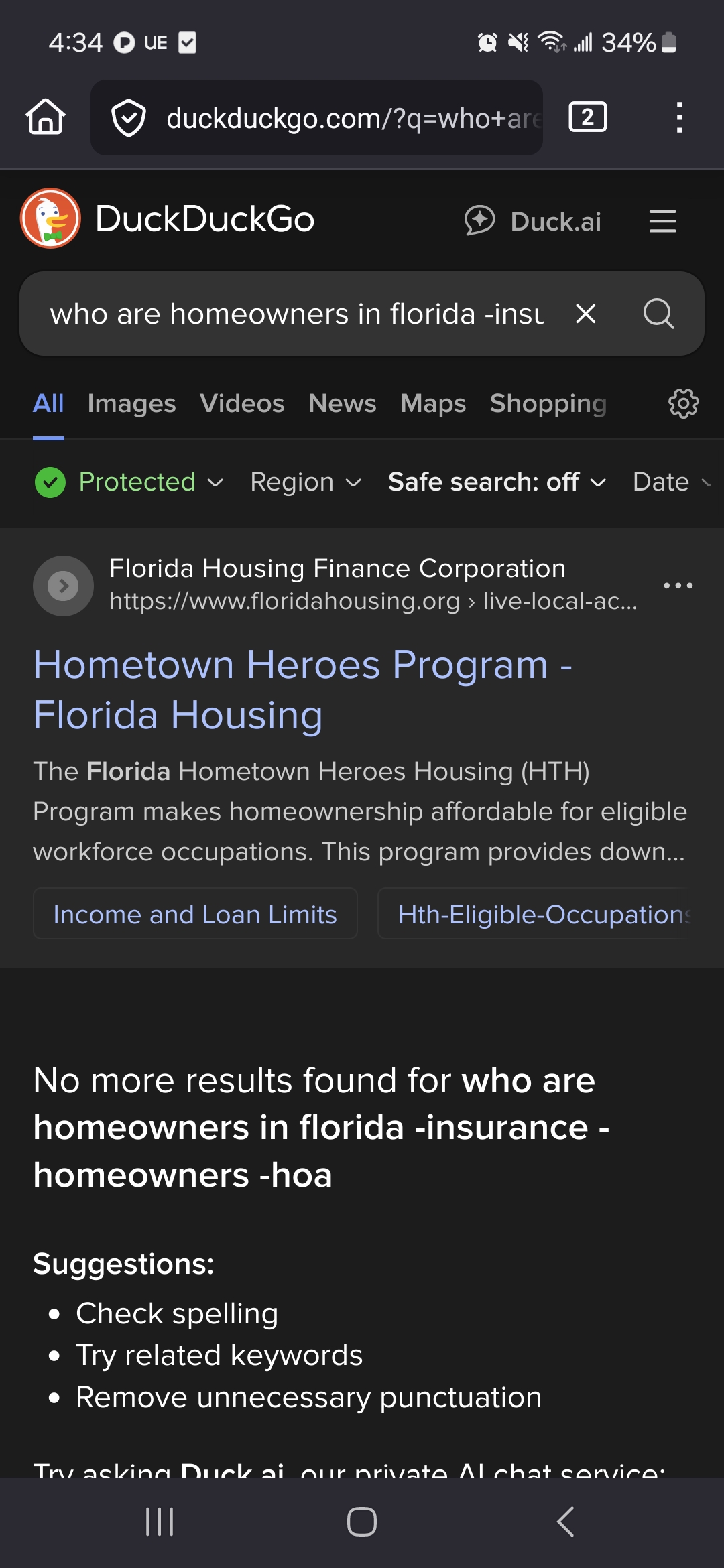Change the Safe search setting

[497, 482]
